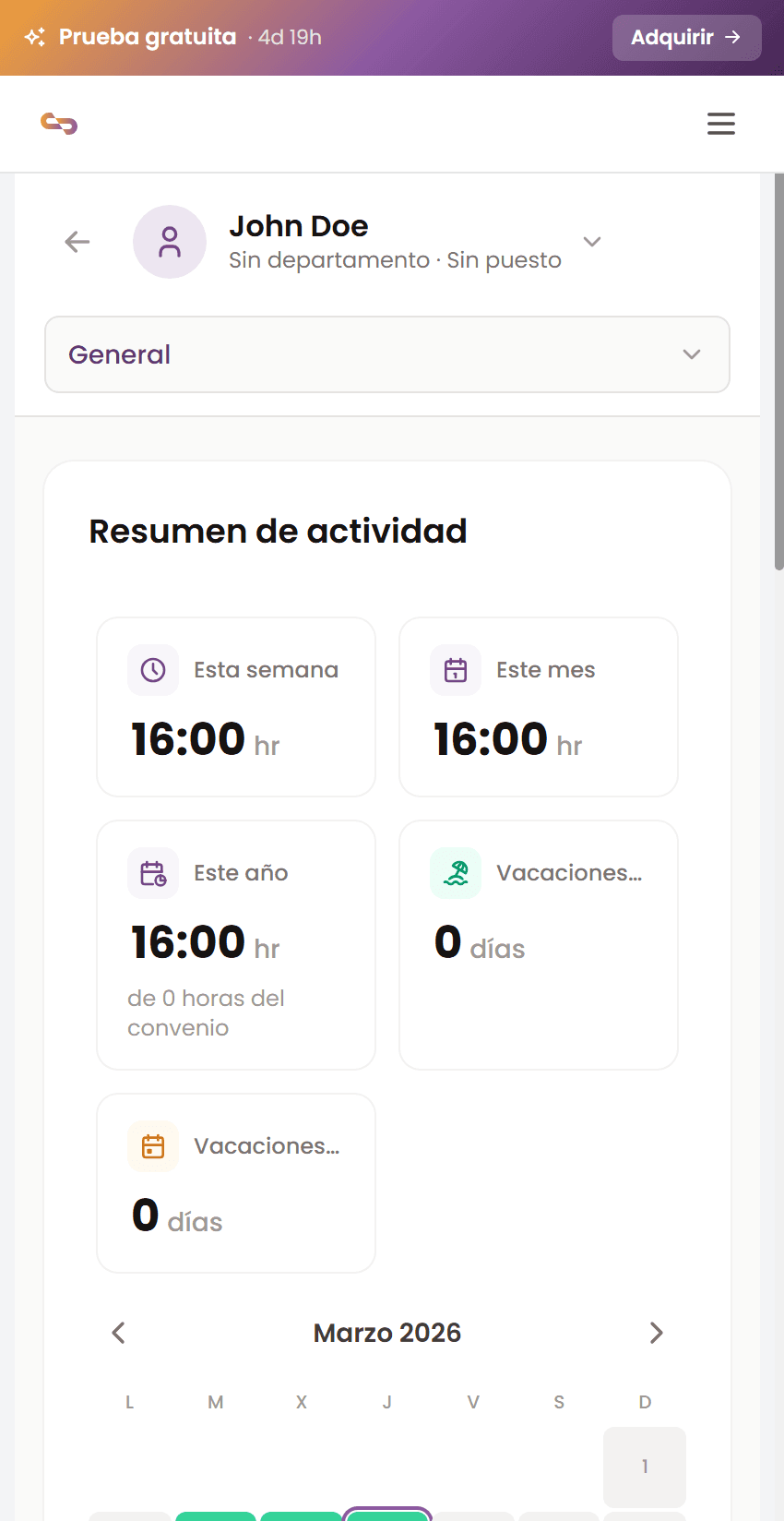Click the beach vacation icon on the Vacaciones card

coord(456,872)
